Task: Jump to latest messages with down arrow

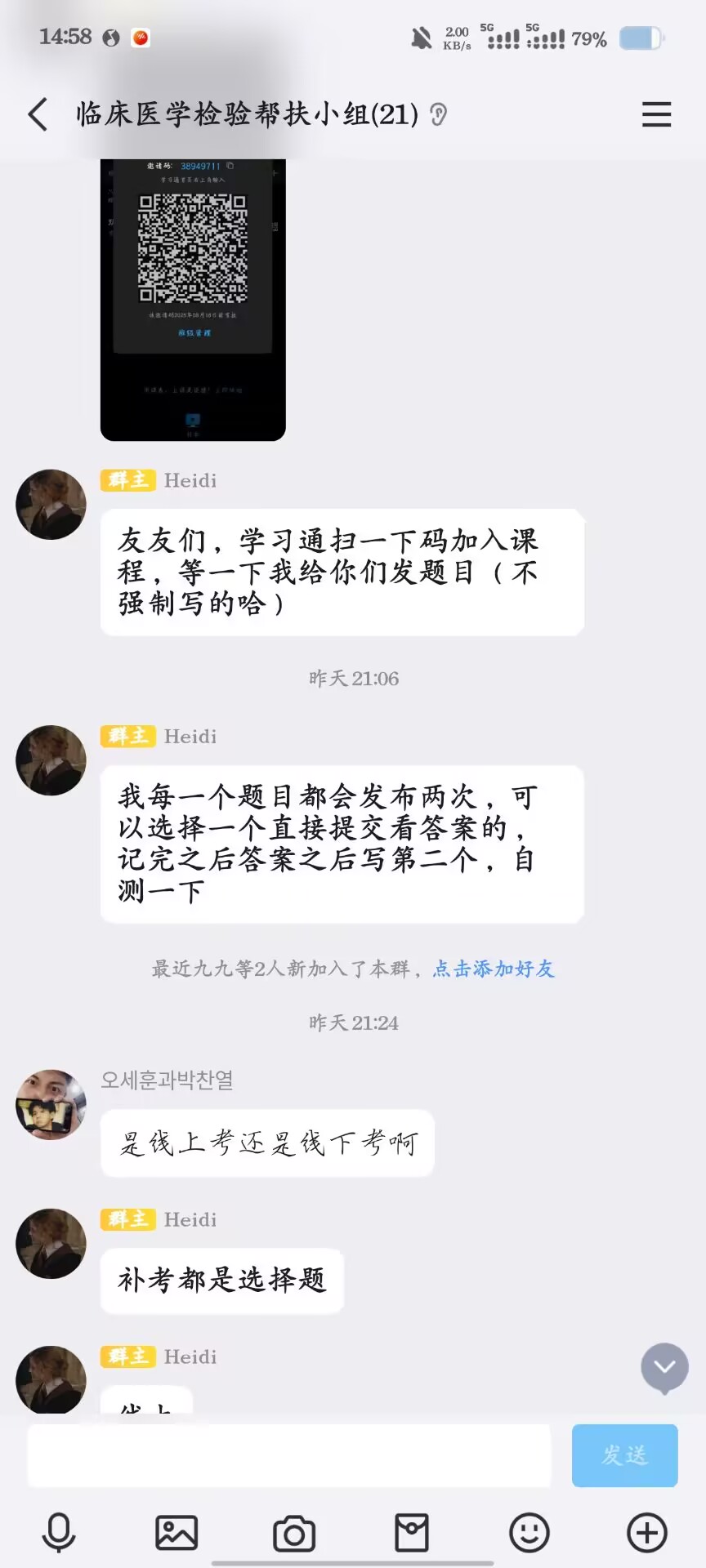Action: click(x=664, y=1367)
